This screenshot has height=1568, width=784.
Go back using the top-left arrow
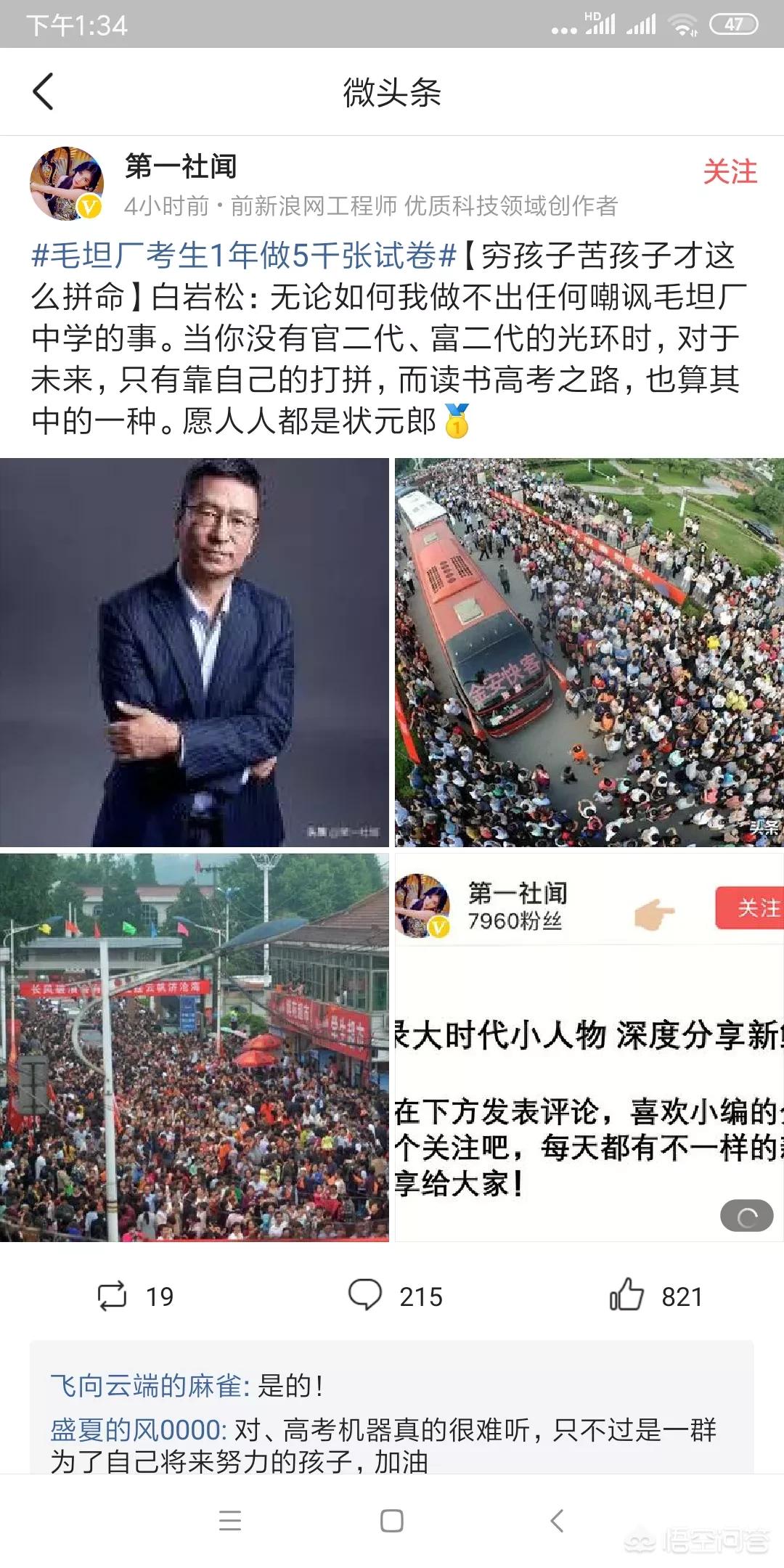[44, 92]
